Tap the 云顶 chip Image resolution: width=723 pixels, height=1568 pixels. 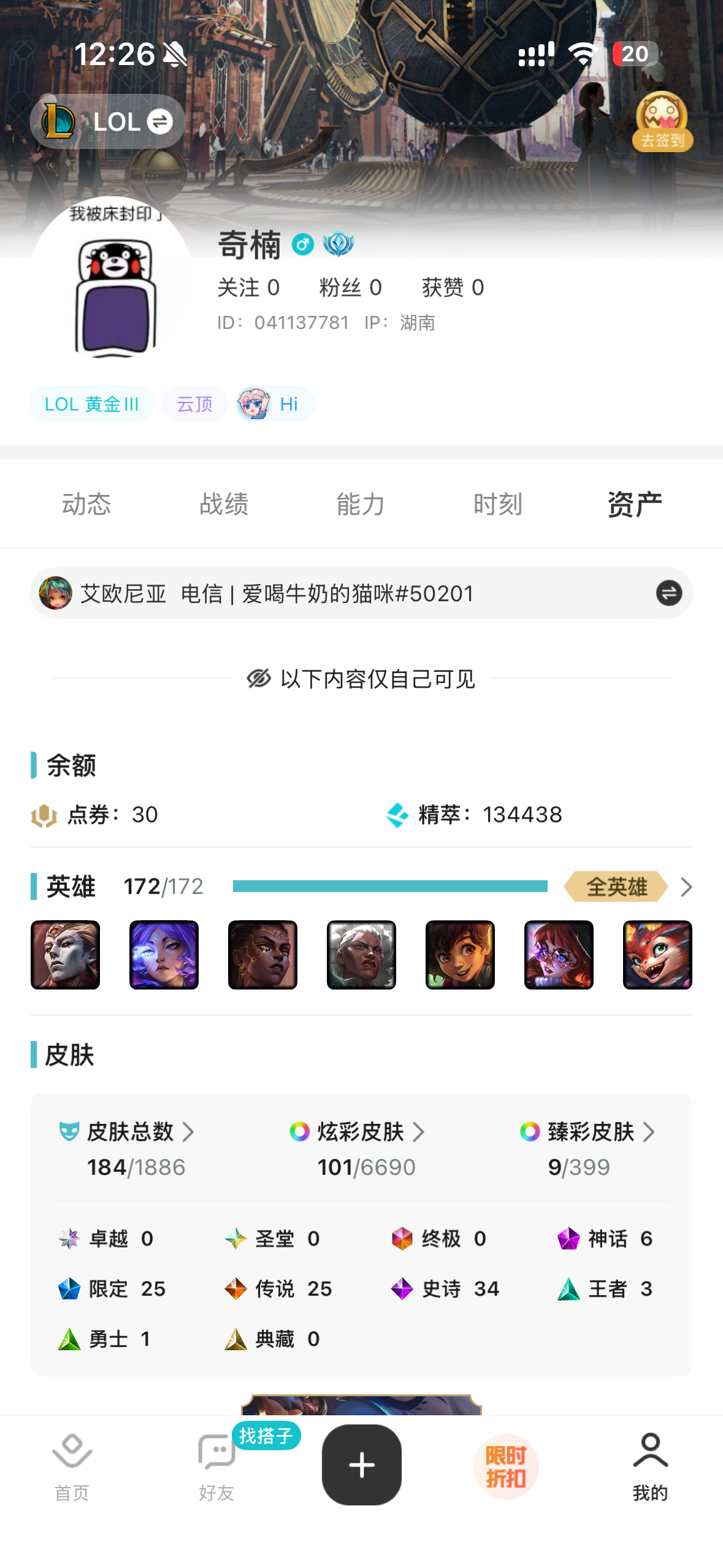[194, 404]
